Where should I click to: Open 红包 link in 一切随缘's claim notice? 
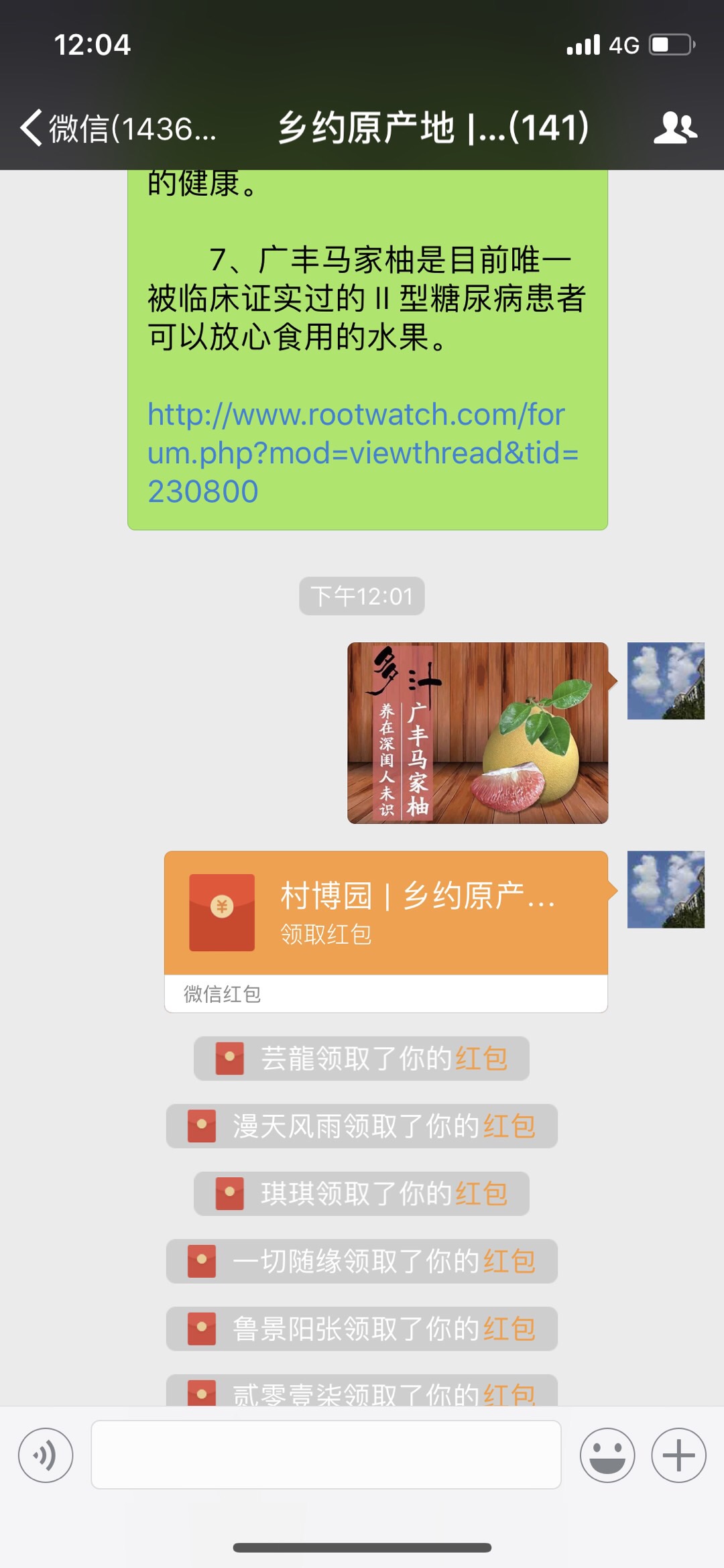click(509, 1262)
